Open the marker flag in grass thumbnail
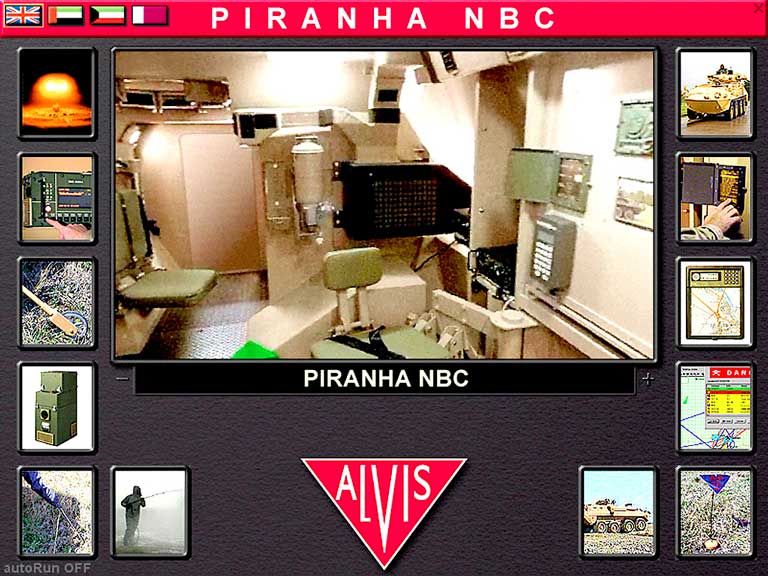Image resolution: width=768 pixels, height=576 pixels. [x=714, y=511]
